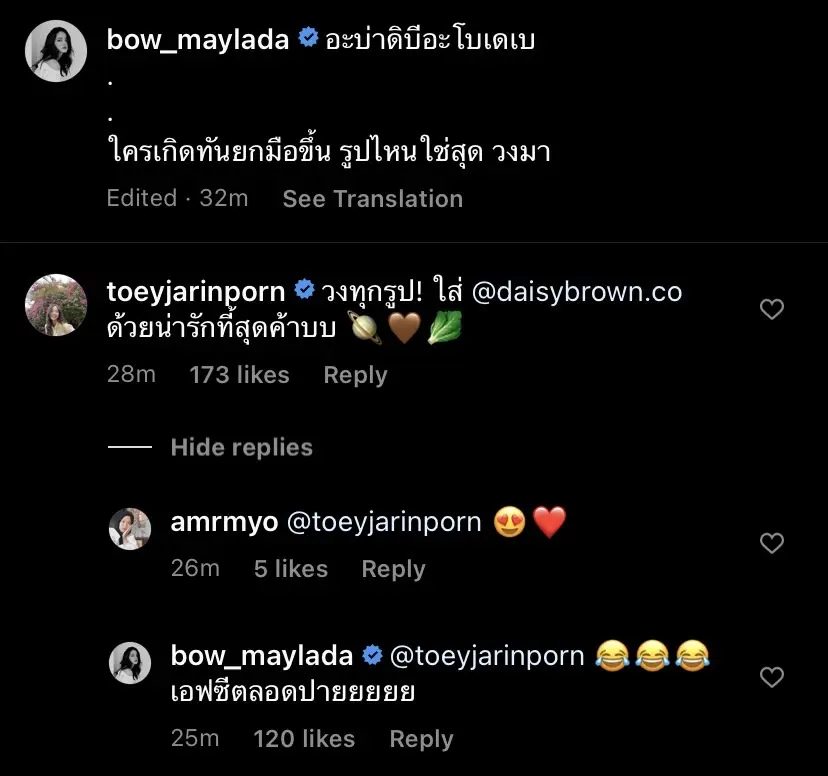This screenshot has width=828, height=776.
Task: Like bow_maylada's laughing reply
Action: tap(772, 678)
